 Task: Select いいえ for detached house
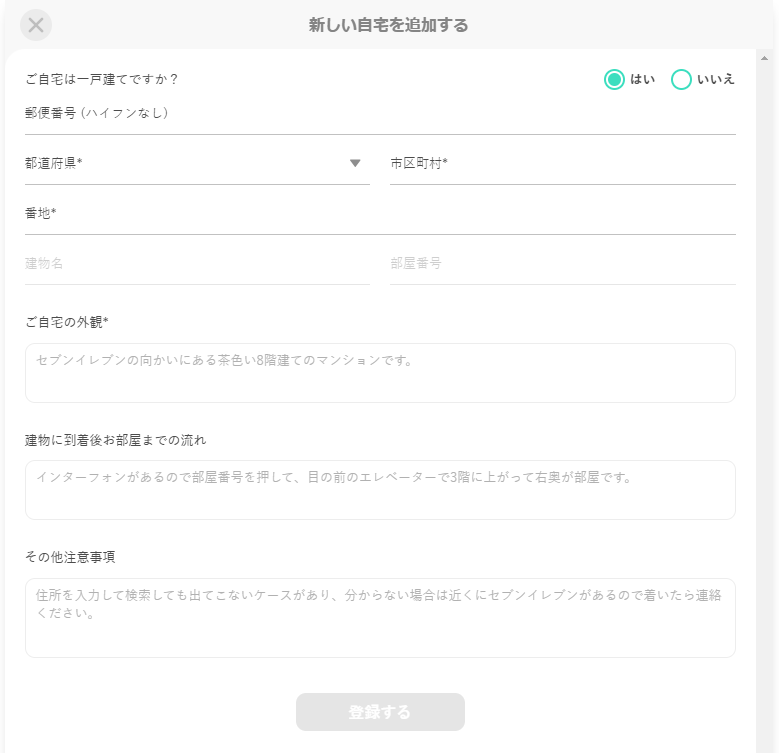point(682,79)
